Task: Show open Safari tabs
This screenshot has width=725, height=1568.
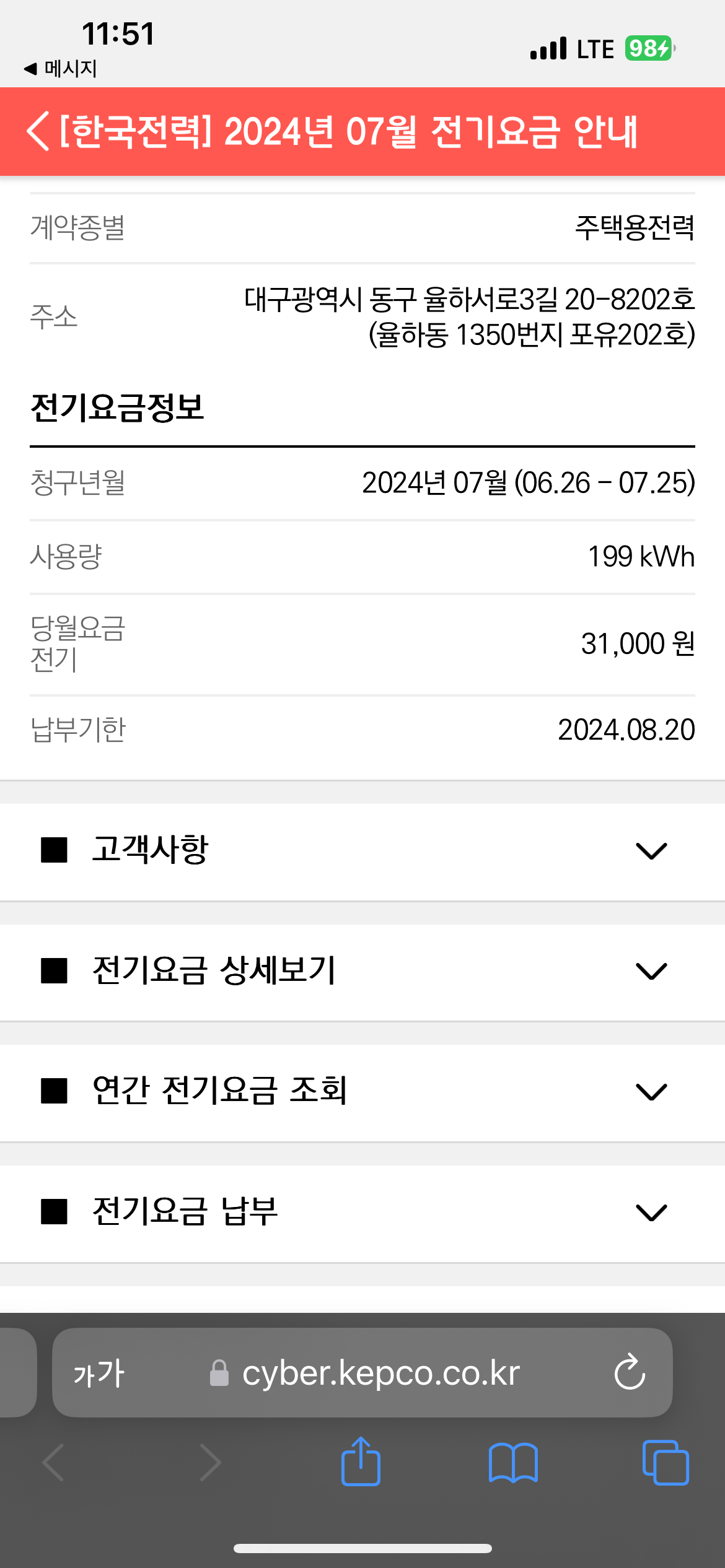Action: (666, 1463)
